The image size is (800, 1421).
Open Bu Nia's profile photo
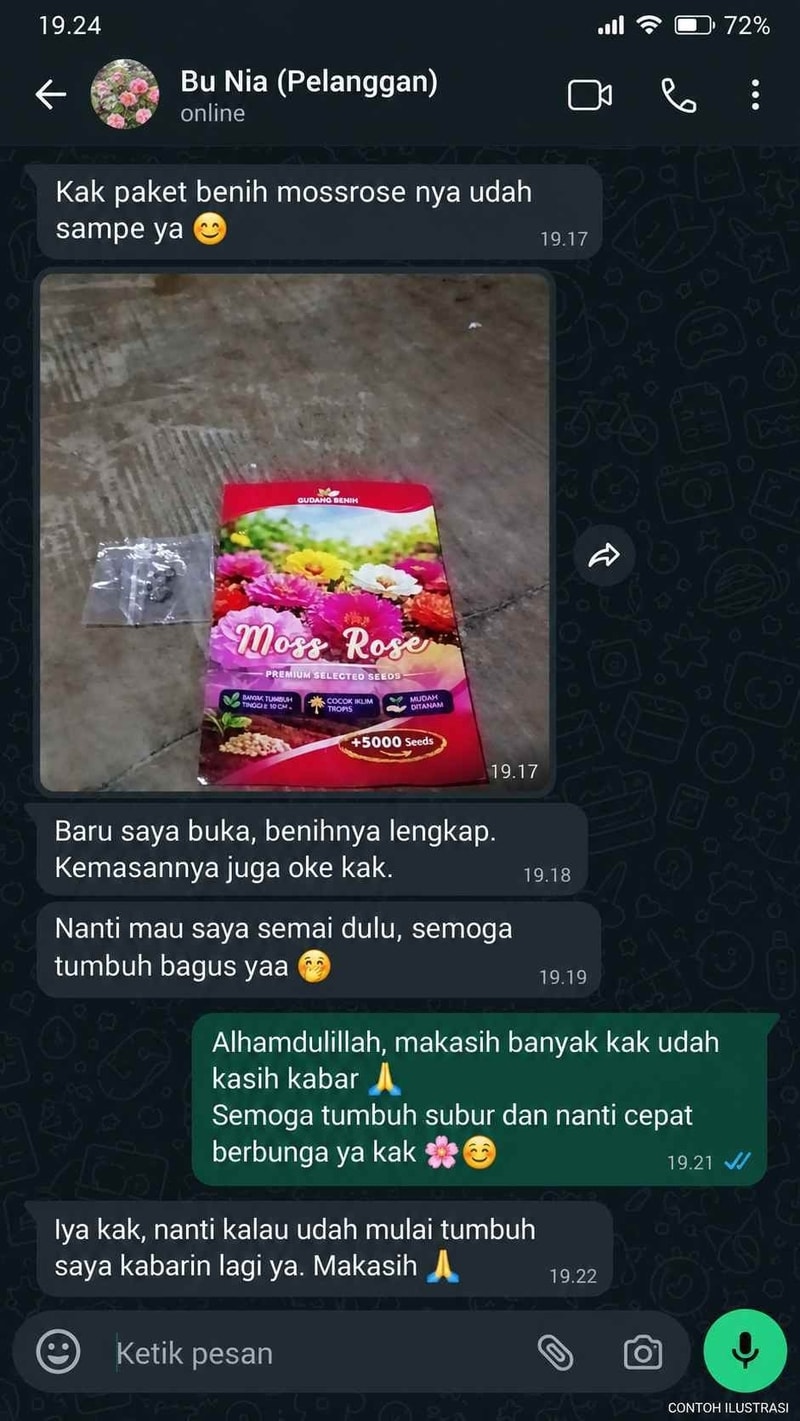(x=125, y=95)
